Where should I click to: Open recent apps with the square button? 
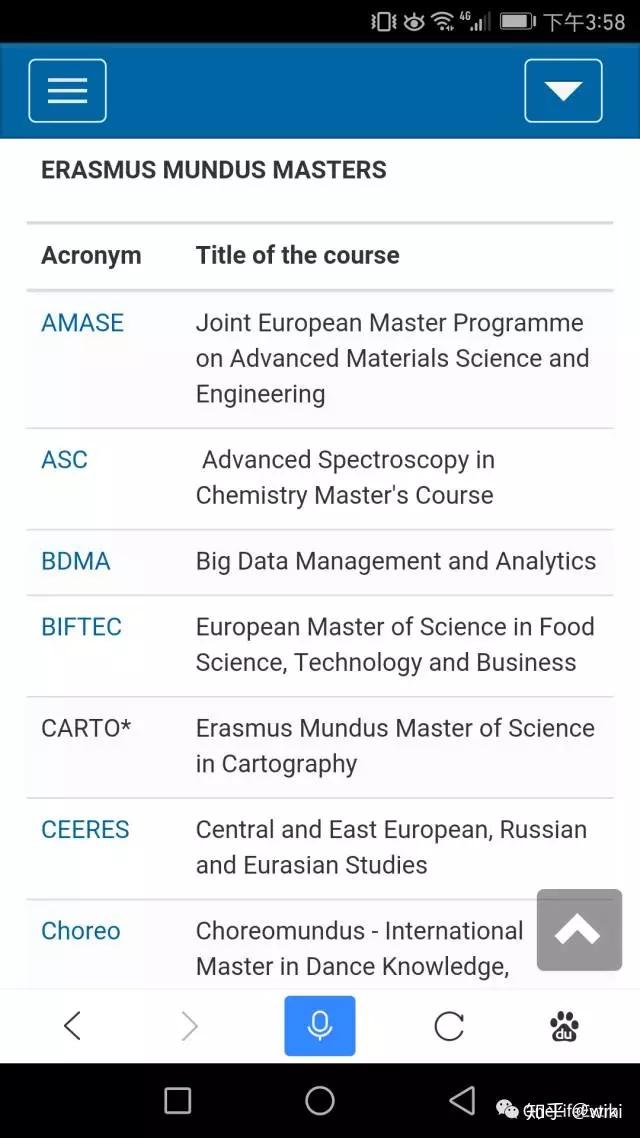click(x=178, y=1101)
